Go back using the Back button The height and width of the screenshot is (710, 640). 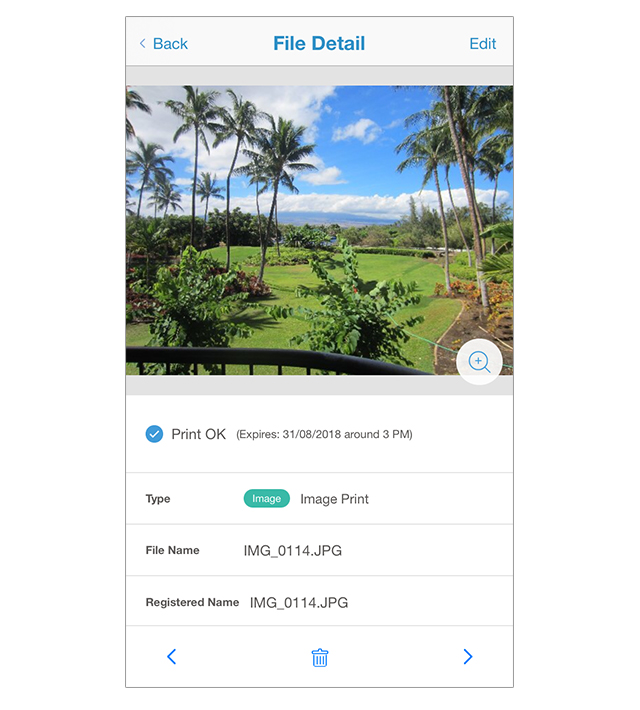click(x=163, y=43)
